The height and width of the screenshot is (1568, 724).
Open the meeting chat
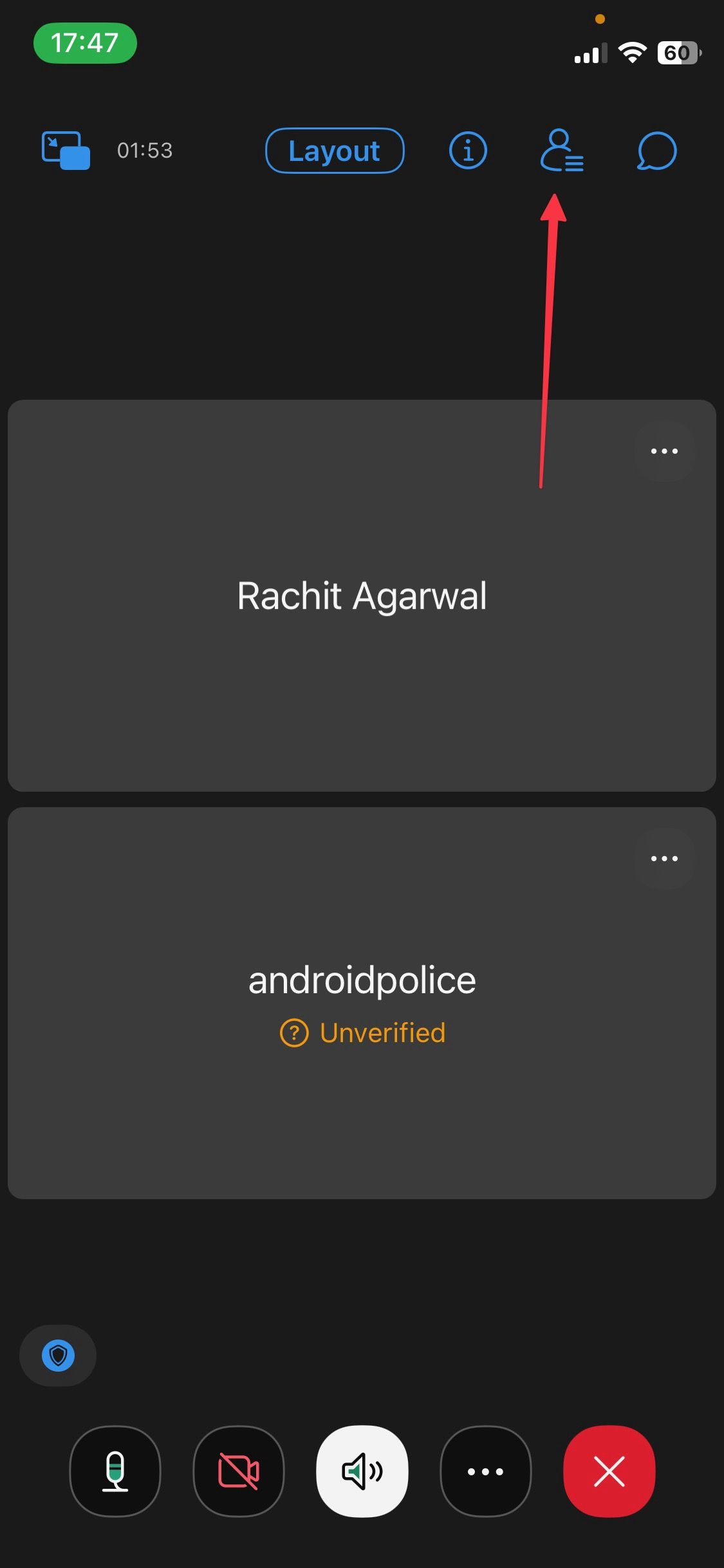point(656,151)
